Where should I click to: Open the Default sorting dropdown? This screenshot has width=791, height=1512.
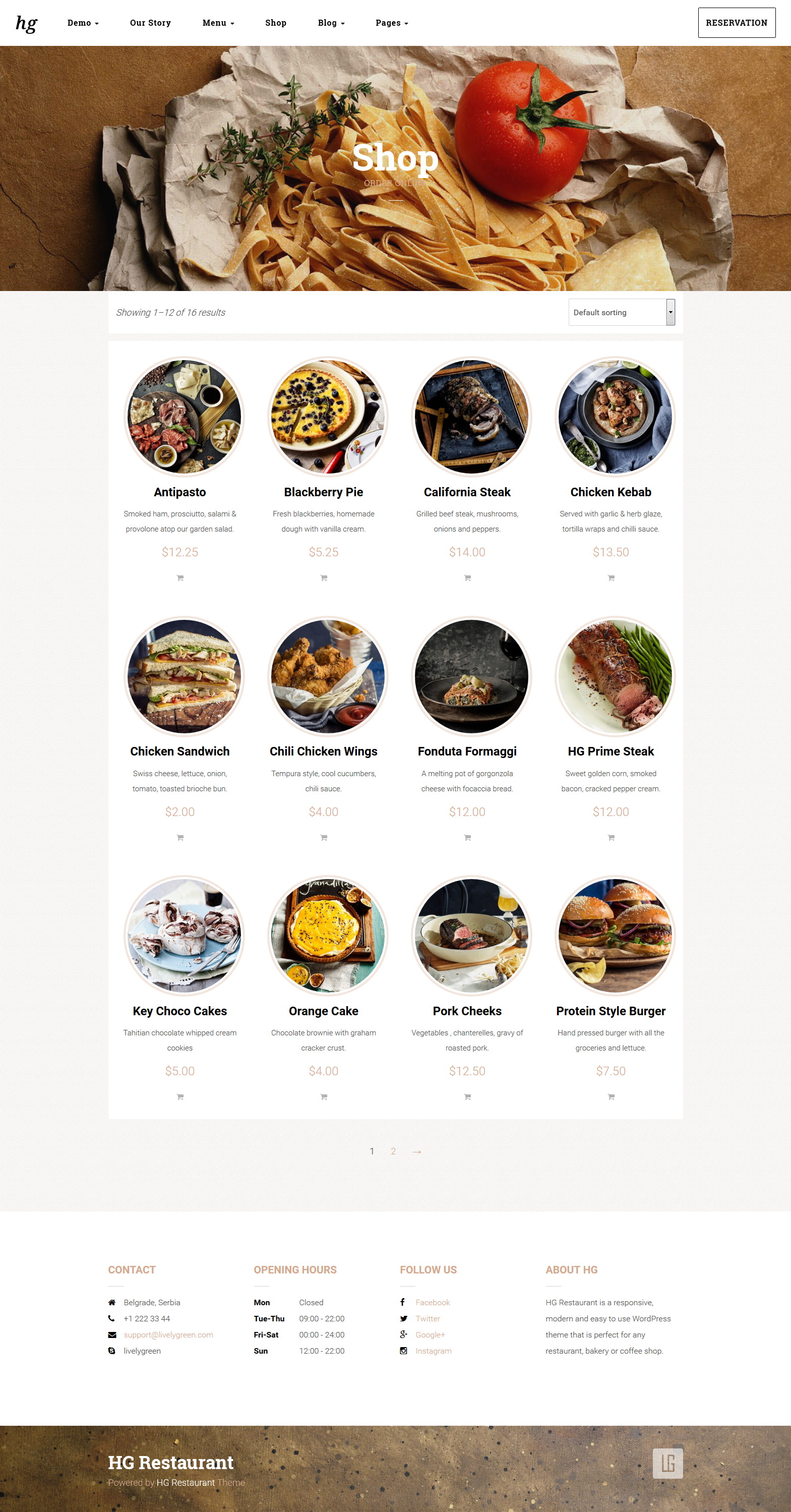(622, 312)
